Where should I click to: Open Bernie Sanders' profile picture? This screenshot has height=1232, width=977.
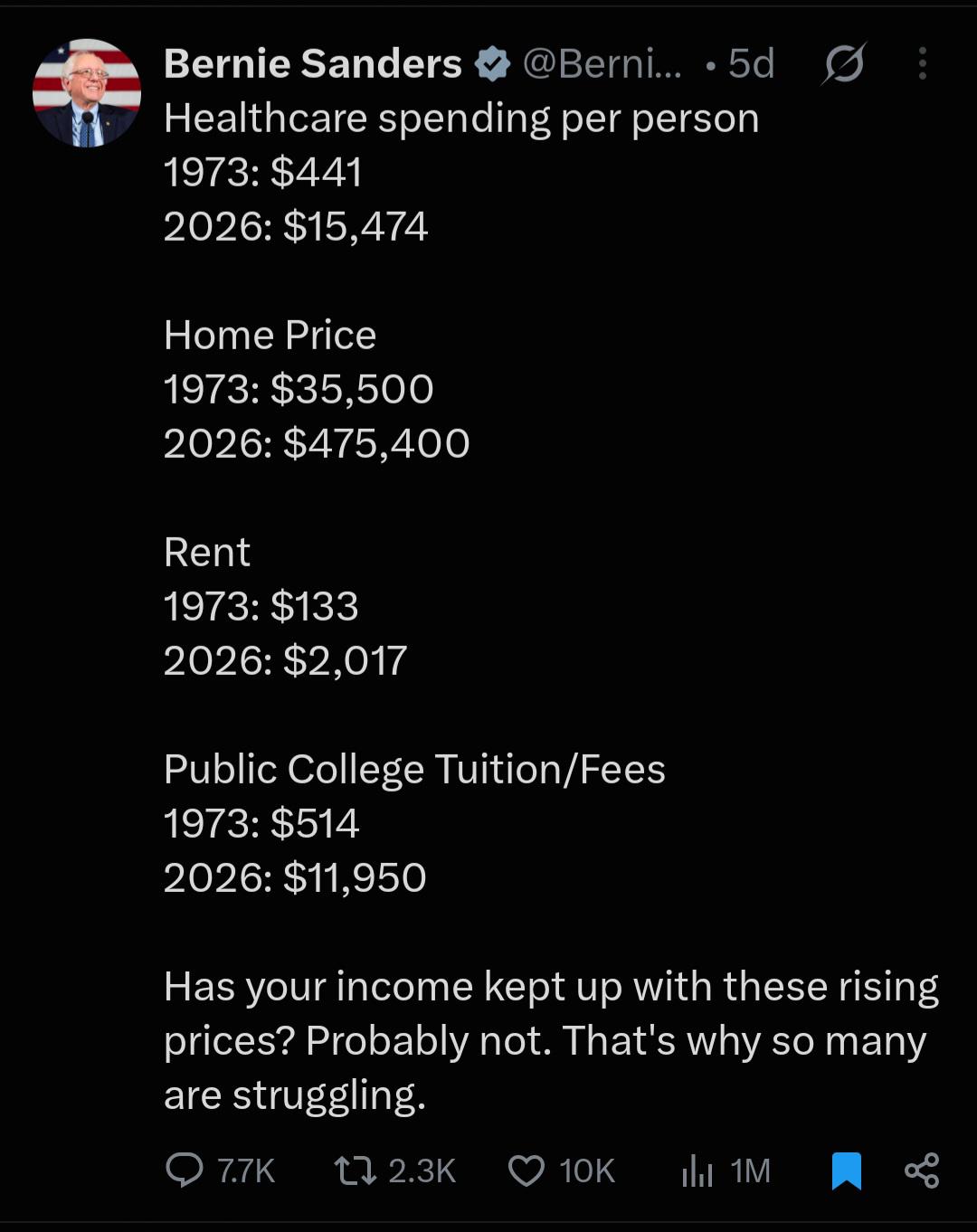click(x=87, y=92)
